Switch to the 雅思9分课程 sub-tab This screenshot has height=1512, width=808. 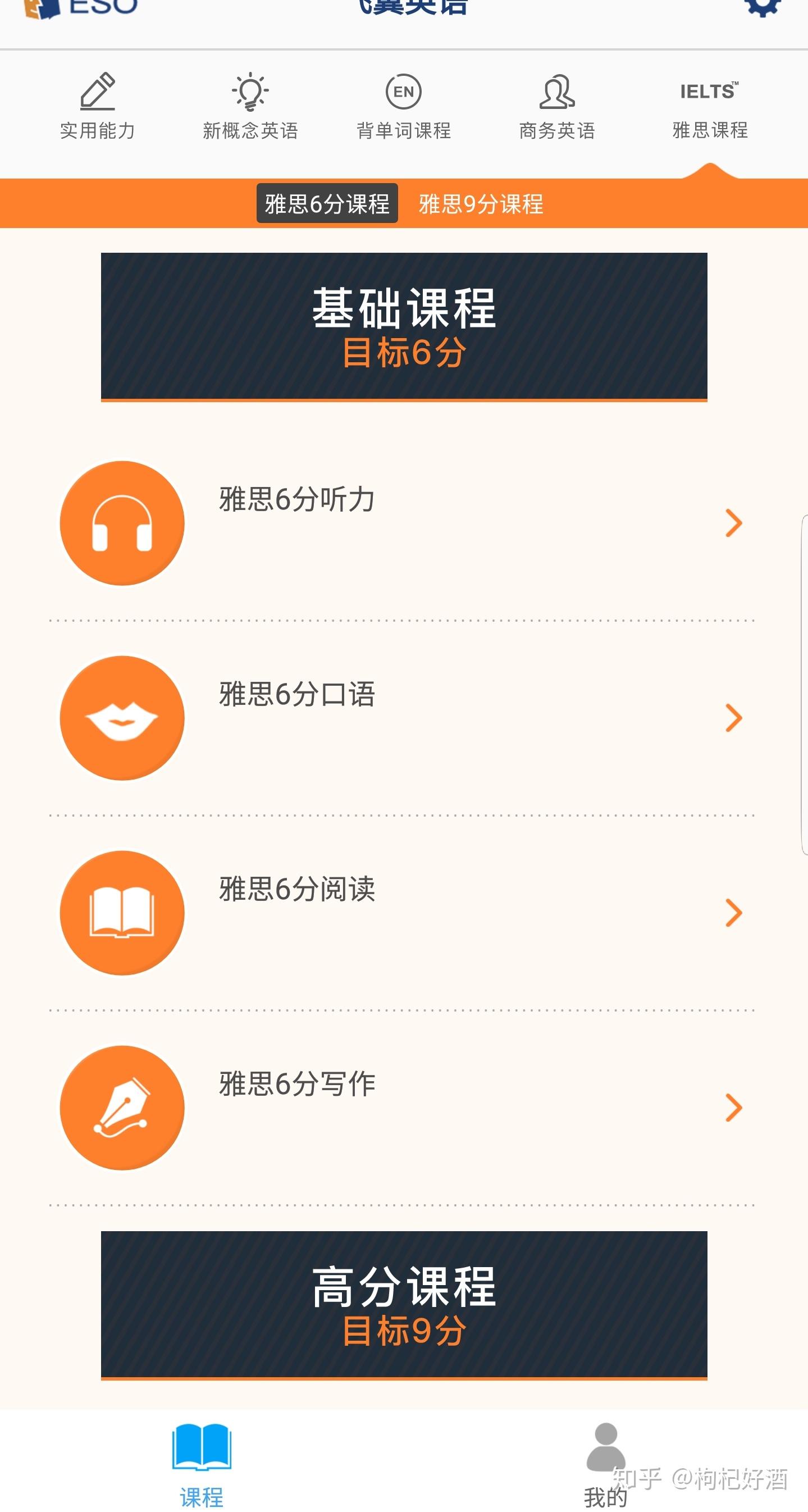(481, 204)
